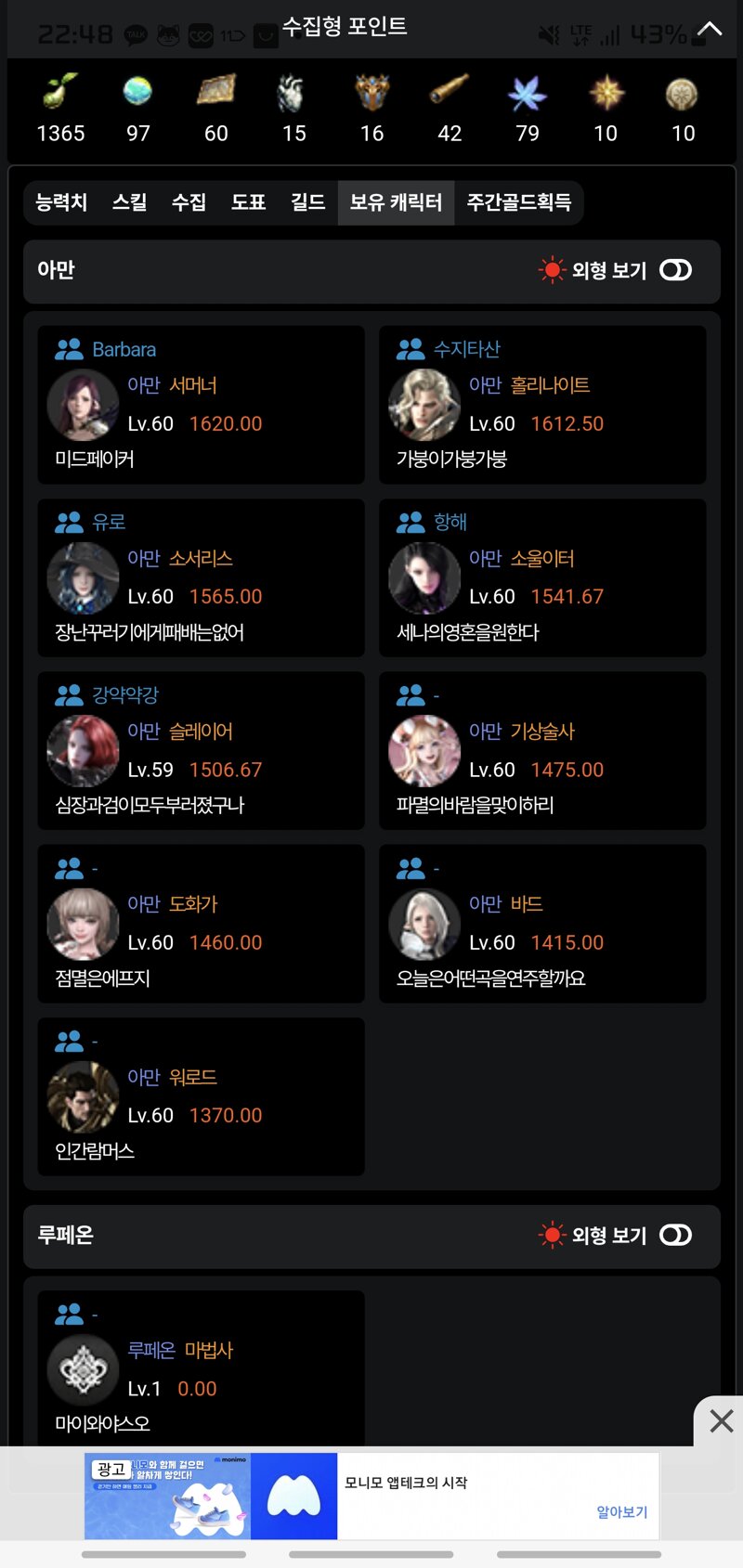Toggle 외형 보기 for 루페온 server

(x=675, y=1235)
